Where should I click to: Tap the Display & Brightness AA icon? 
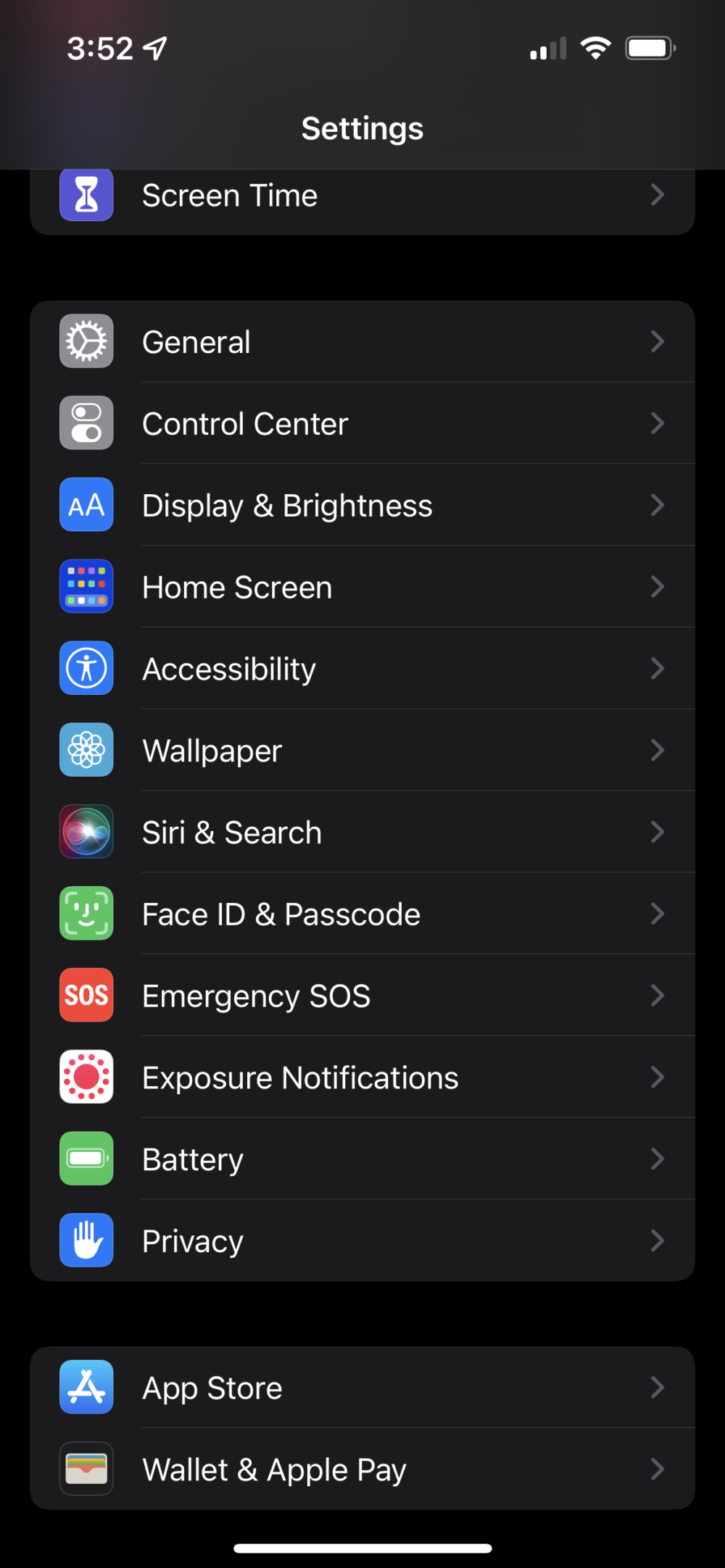point(86,504)
